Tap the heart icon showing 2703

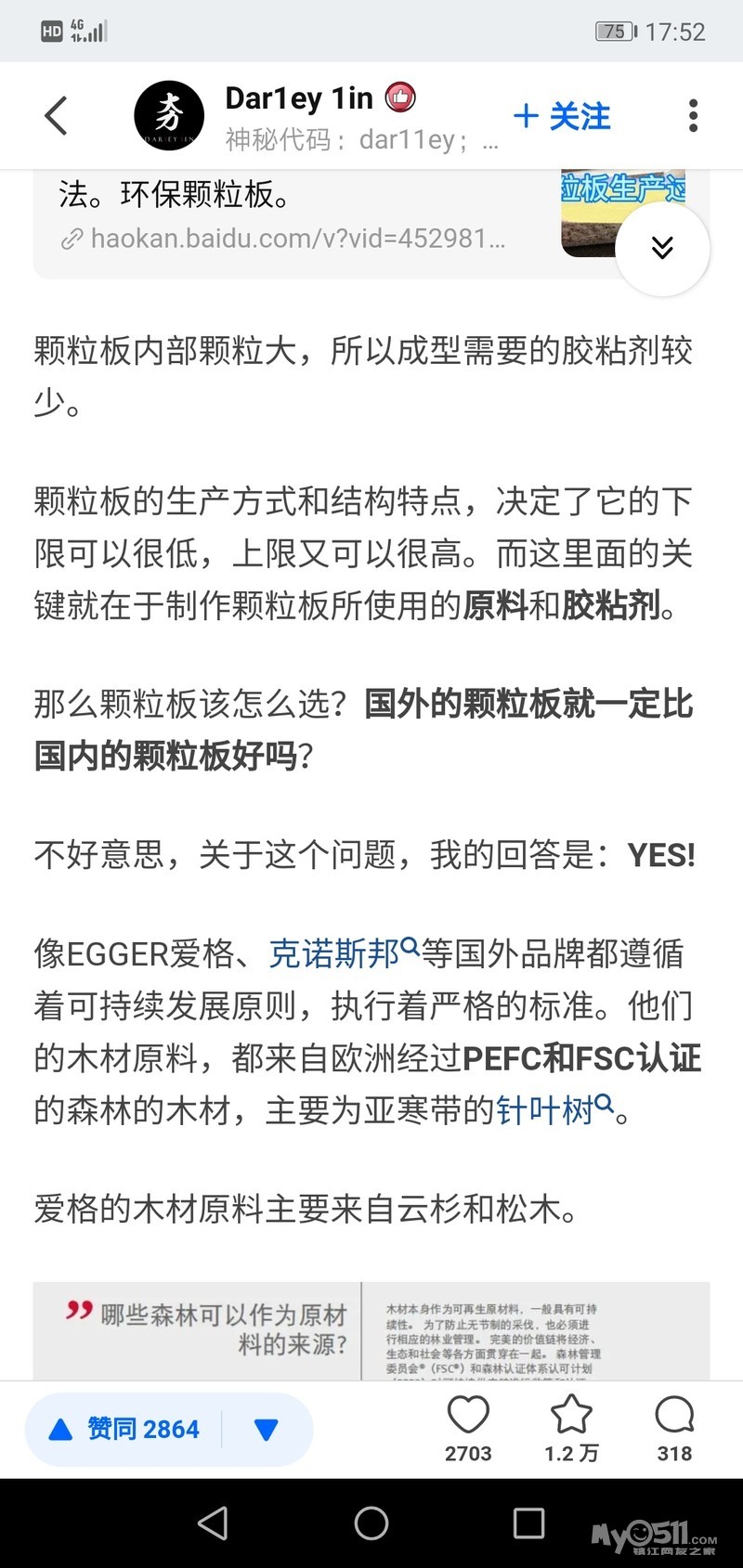[468, 1428]
